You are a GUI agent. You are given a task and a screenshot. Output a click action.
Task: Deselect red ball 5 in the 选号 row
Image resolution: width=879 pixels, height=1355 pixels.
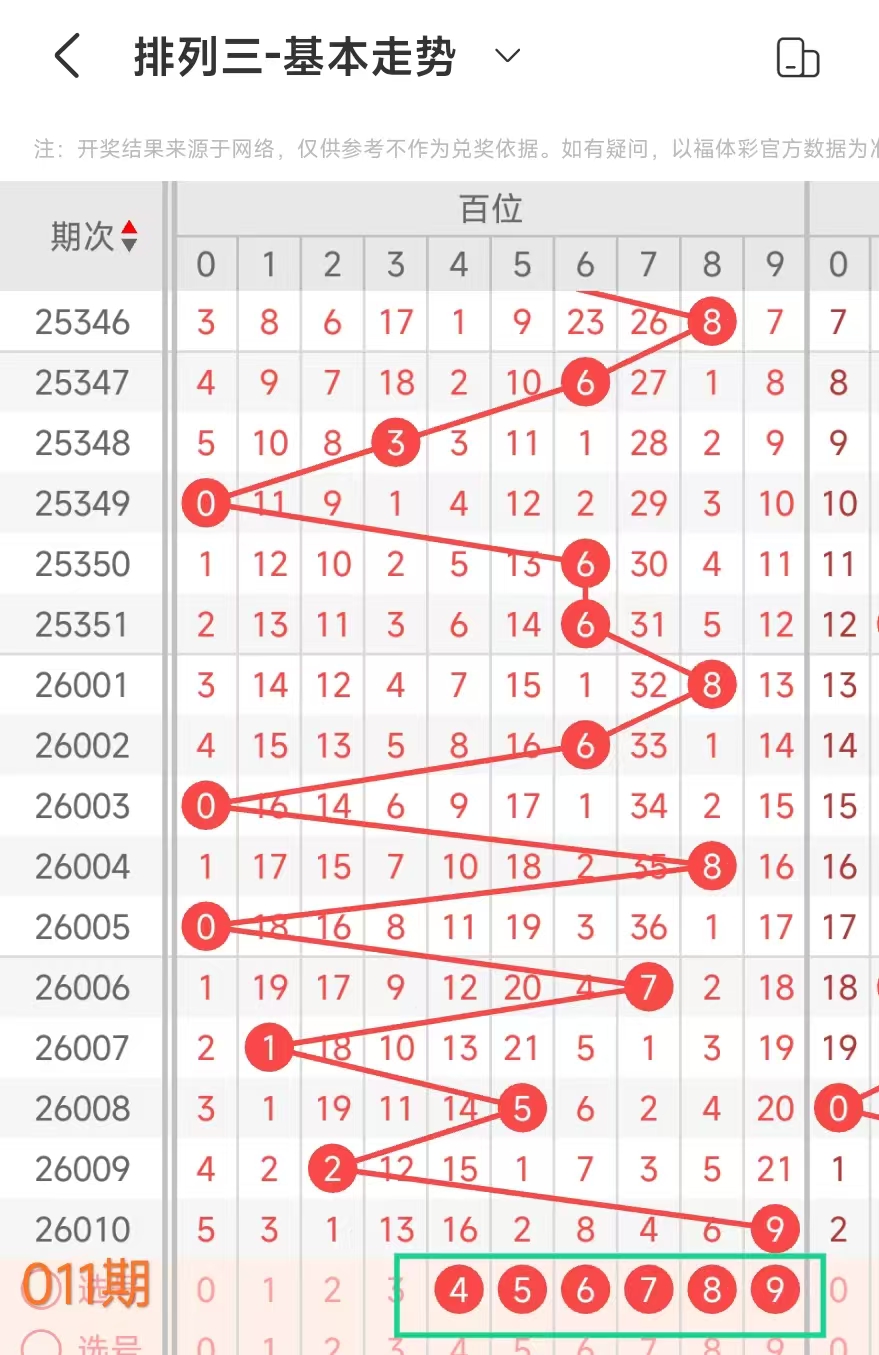point(522,1291)
